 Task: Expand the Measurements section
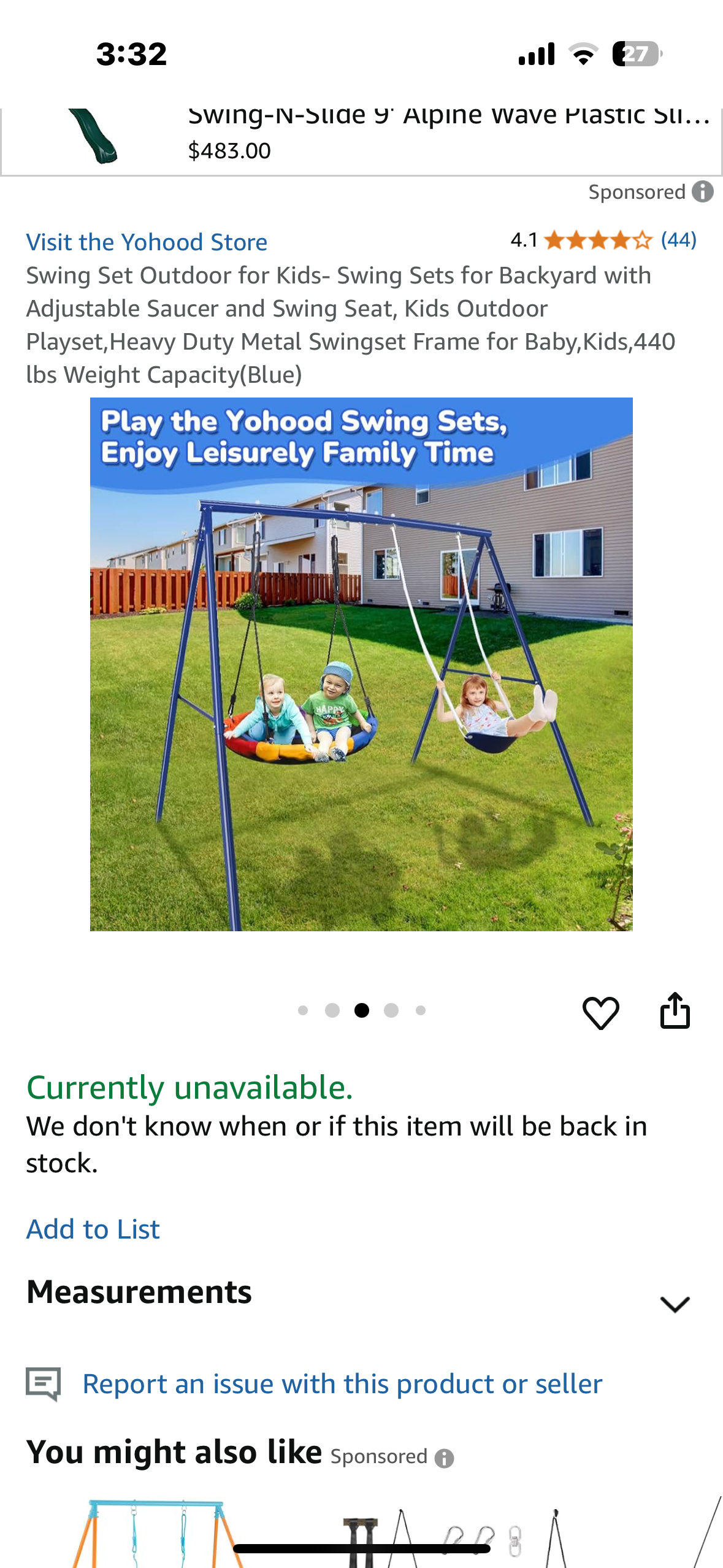pos(675,1303)
